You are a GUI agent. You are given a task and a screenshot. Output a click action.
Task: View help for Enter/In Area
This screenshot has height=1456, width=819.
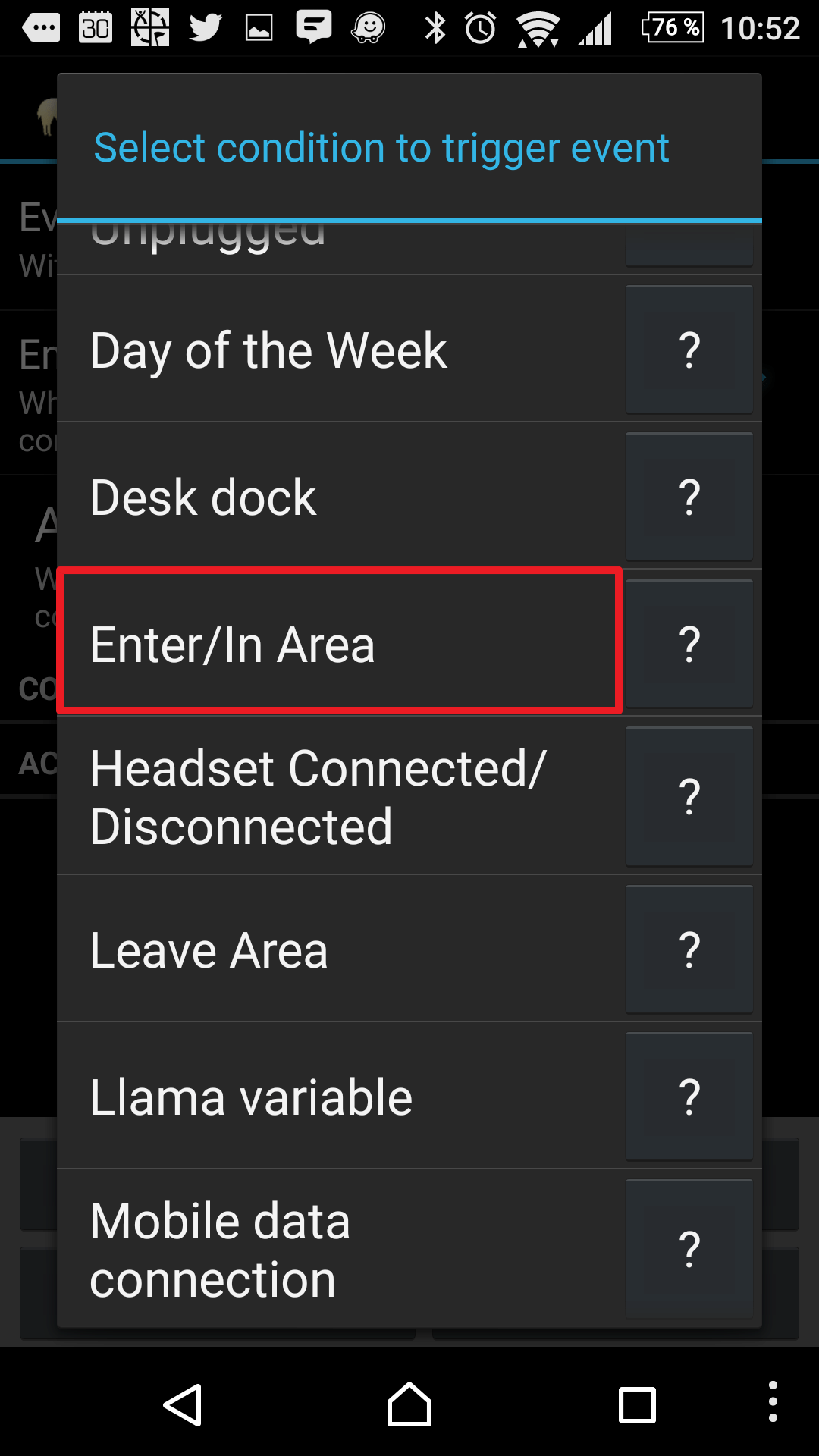(x=689, y=644)
